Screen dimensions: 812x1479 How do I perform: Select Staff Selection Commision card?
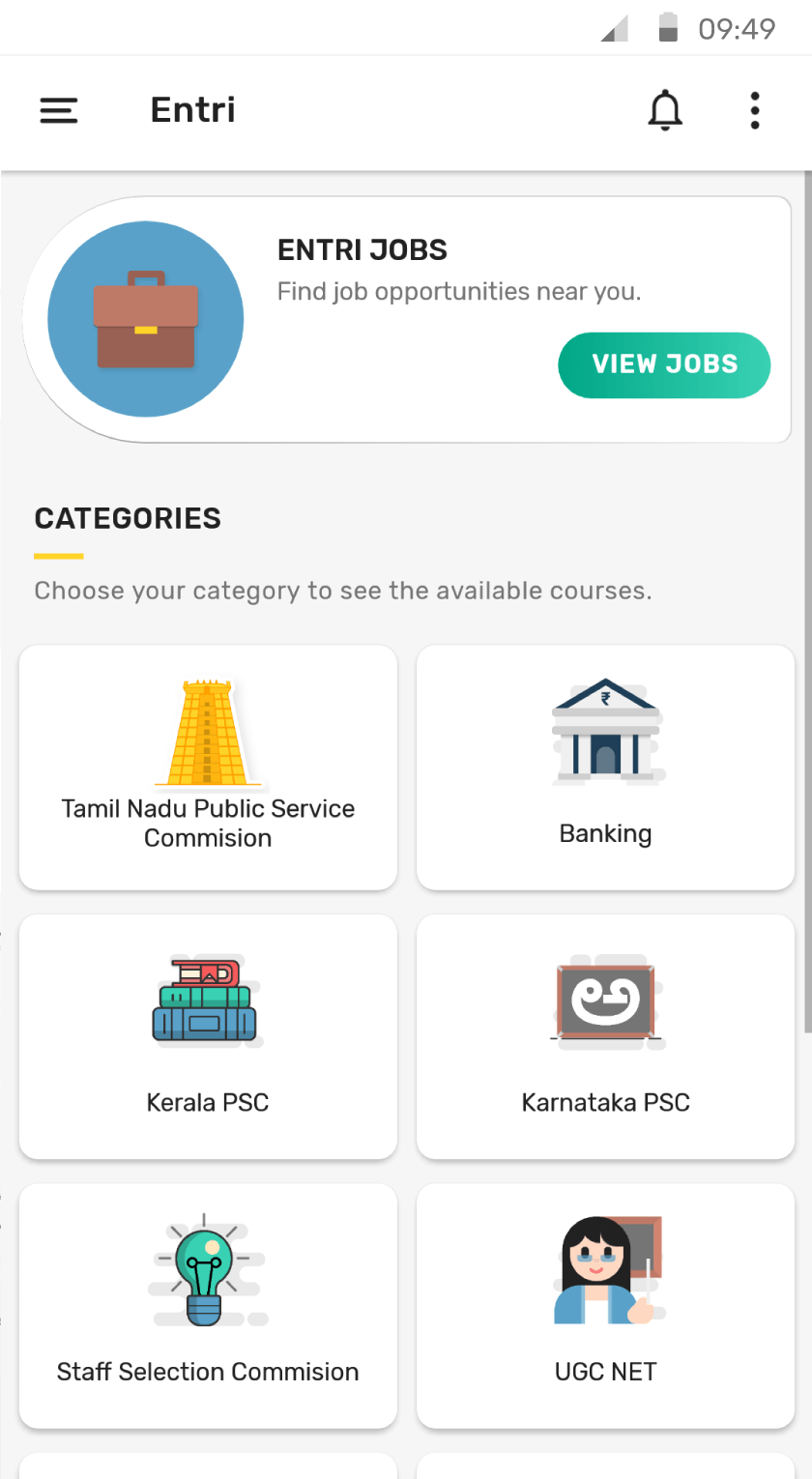tap(208, 1305)
